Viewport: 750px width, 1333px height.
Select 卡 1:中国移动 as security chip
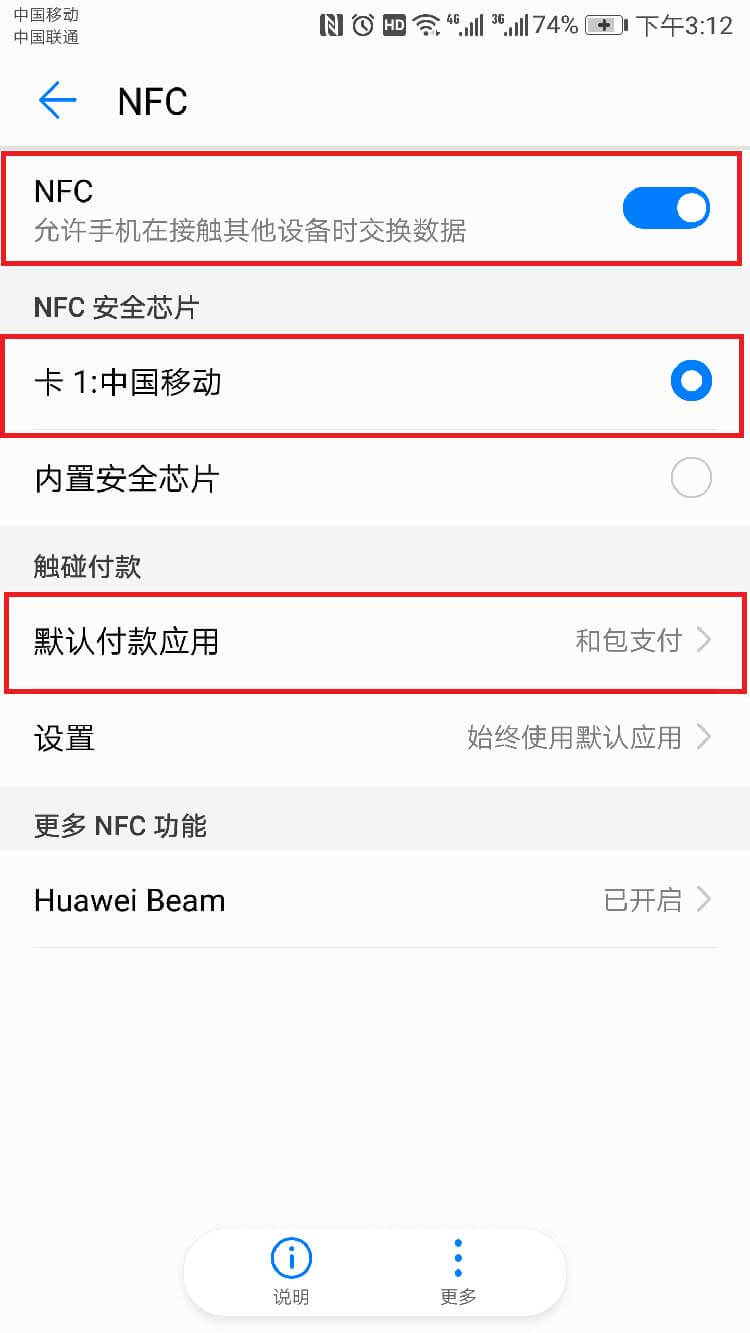(x=375, y=381)
